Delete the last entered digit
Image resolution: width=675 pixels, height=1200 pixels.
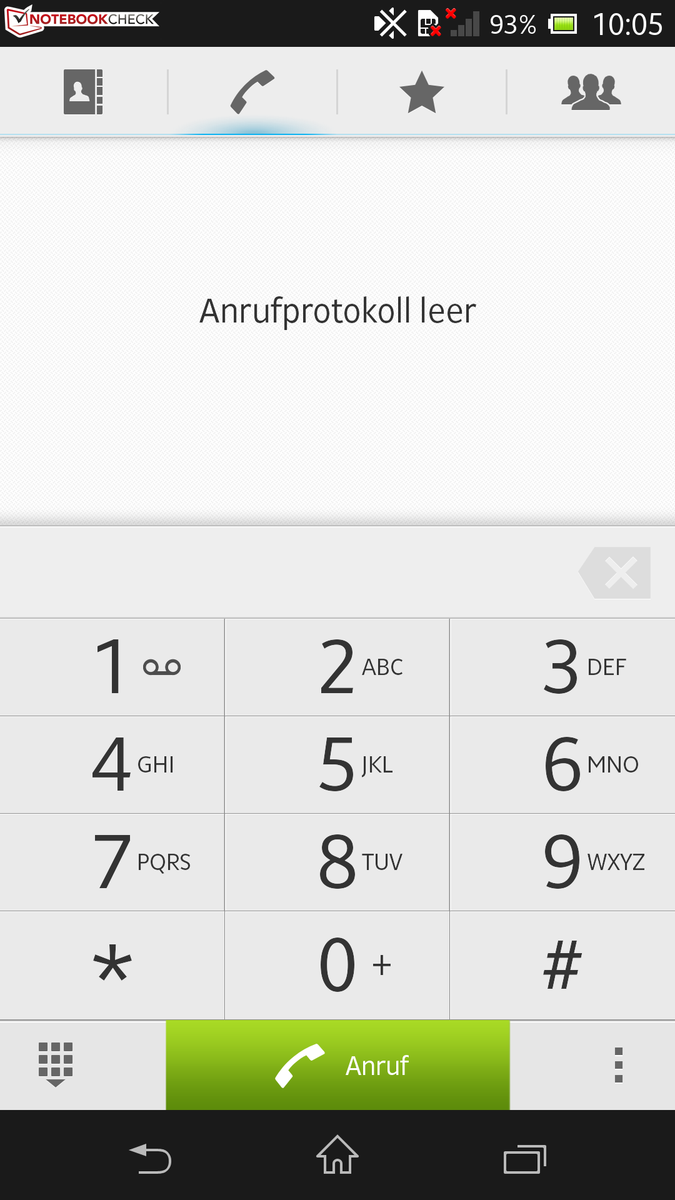(616, 573)
